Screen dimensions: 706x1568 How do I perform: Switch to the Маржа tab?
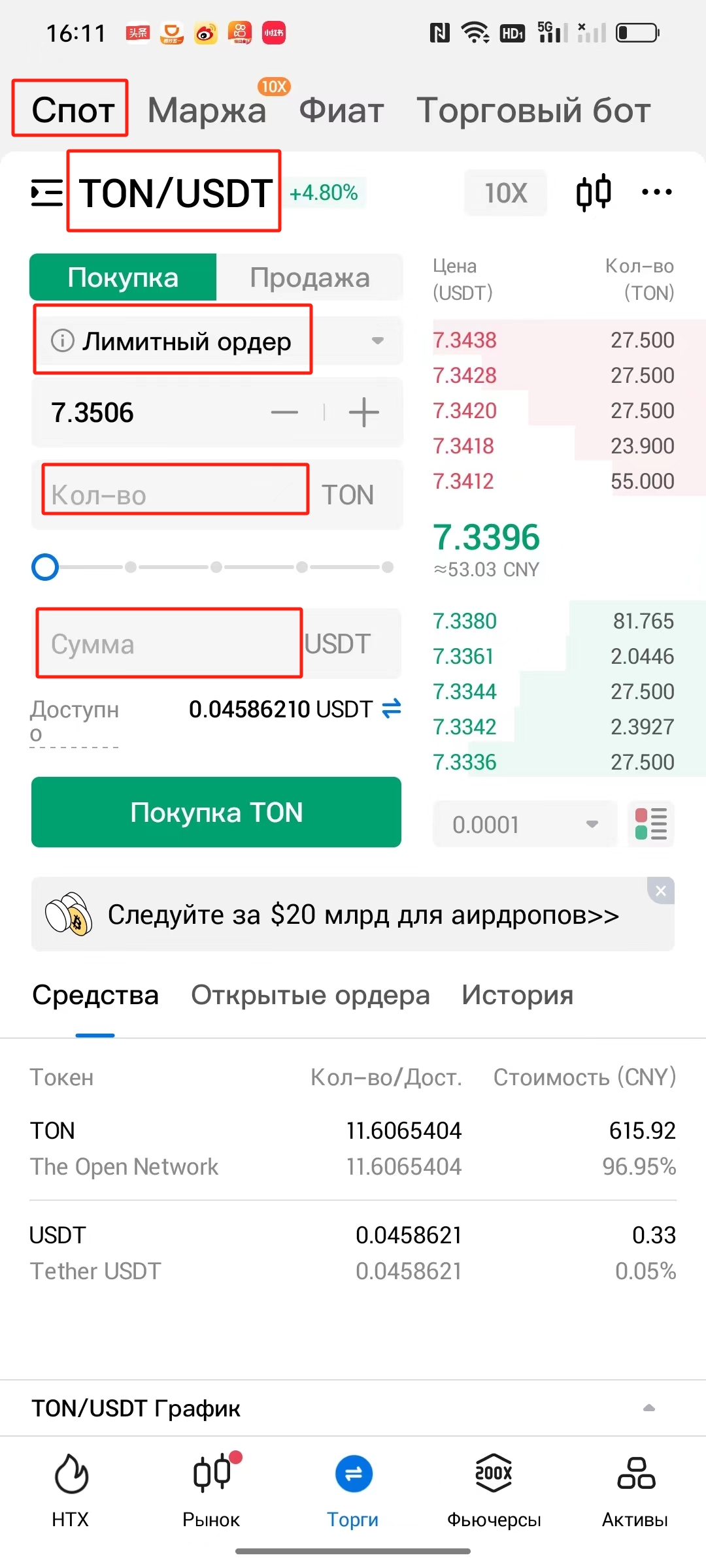[207, 110]
